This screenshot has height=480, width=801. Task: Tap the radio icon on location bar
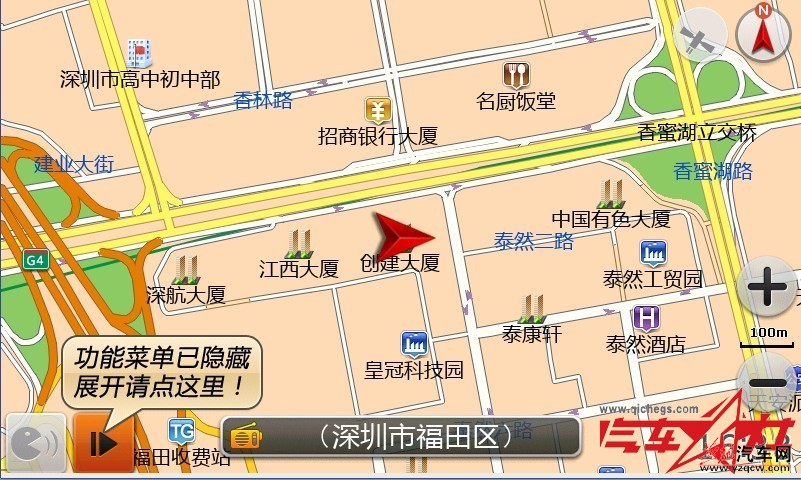[246, 437]
